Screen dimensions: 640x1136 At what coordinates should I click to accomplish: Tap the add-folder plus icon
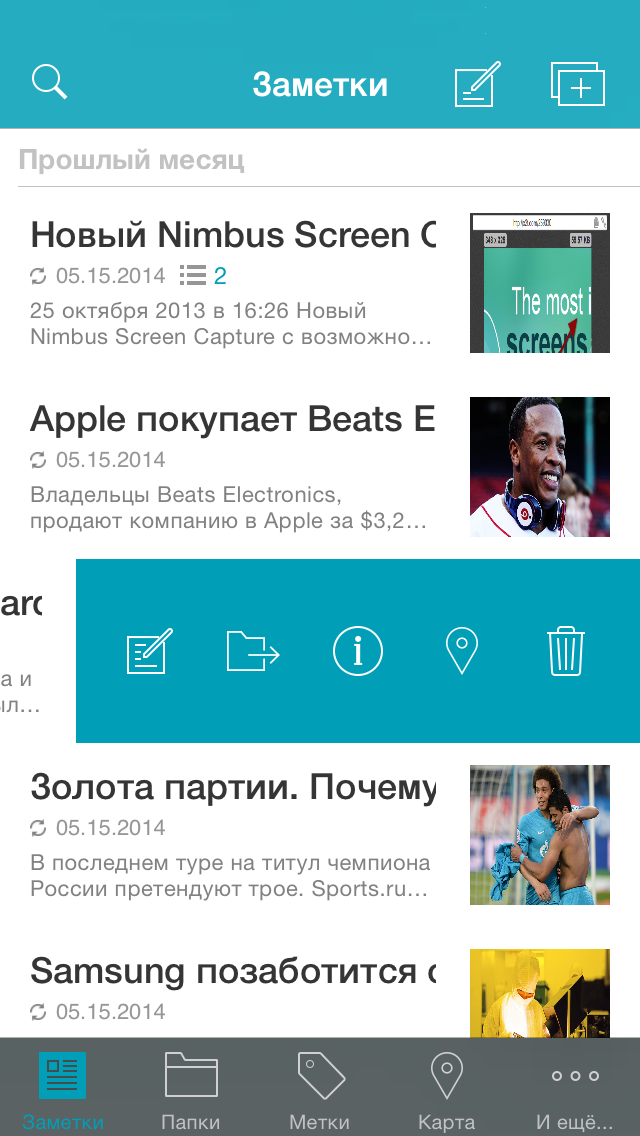click(x=578, y=84)
